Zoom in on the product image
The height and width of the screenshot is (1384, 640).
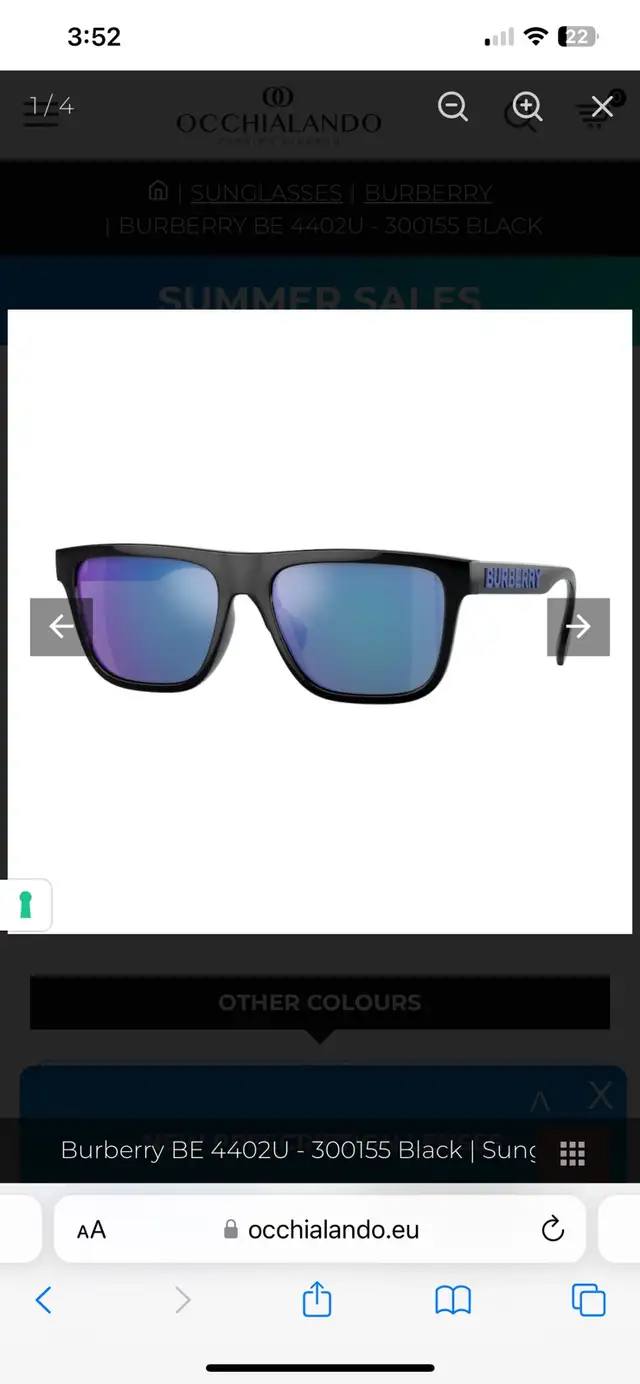[527, 106]
